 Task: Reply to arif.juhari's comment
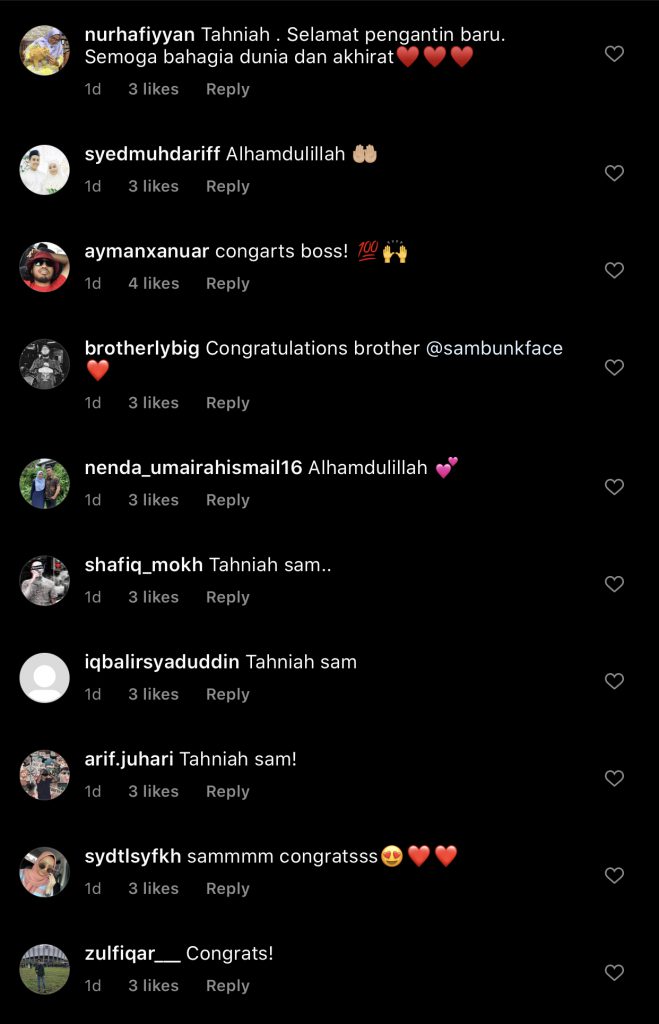tap(227, 791)
